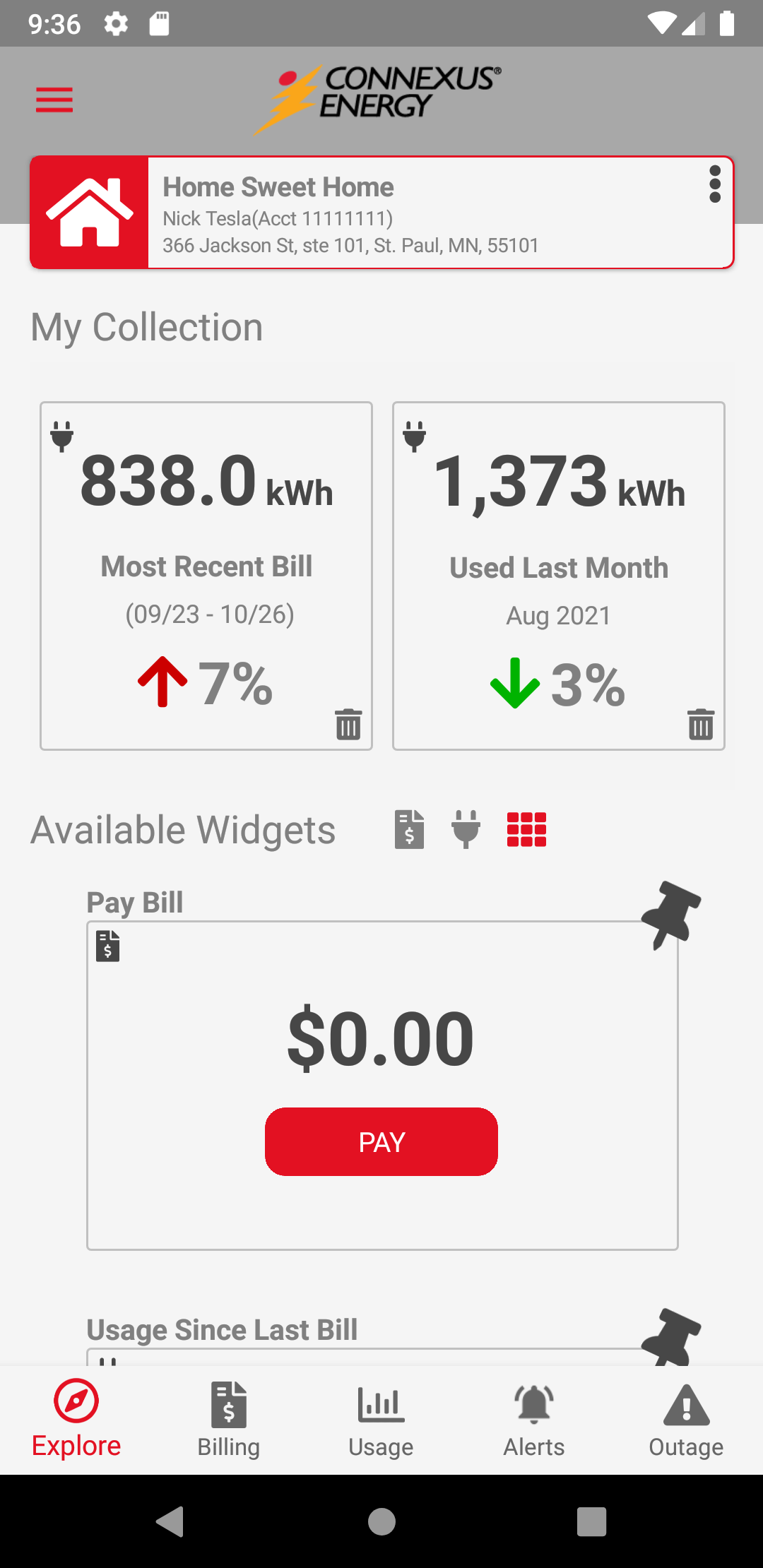Filter available widgets by billing
Image resolution: width=763 pixels, height=1568 pixels.
[410, 829]
